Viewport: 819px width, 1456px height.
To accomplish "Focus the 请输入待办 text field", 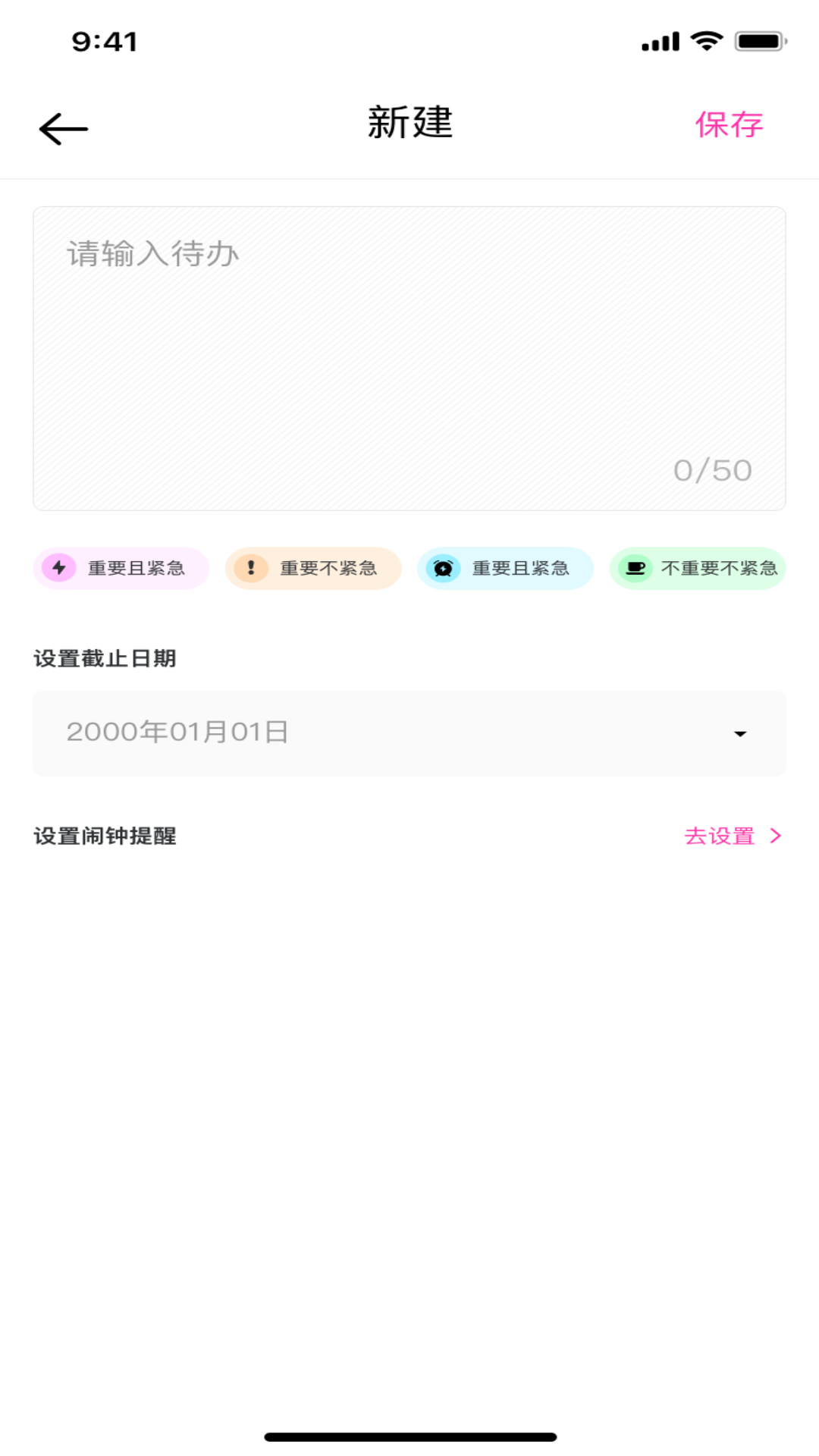I will 409,358.
